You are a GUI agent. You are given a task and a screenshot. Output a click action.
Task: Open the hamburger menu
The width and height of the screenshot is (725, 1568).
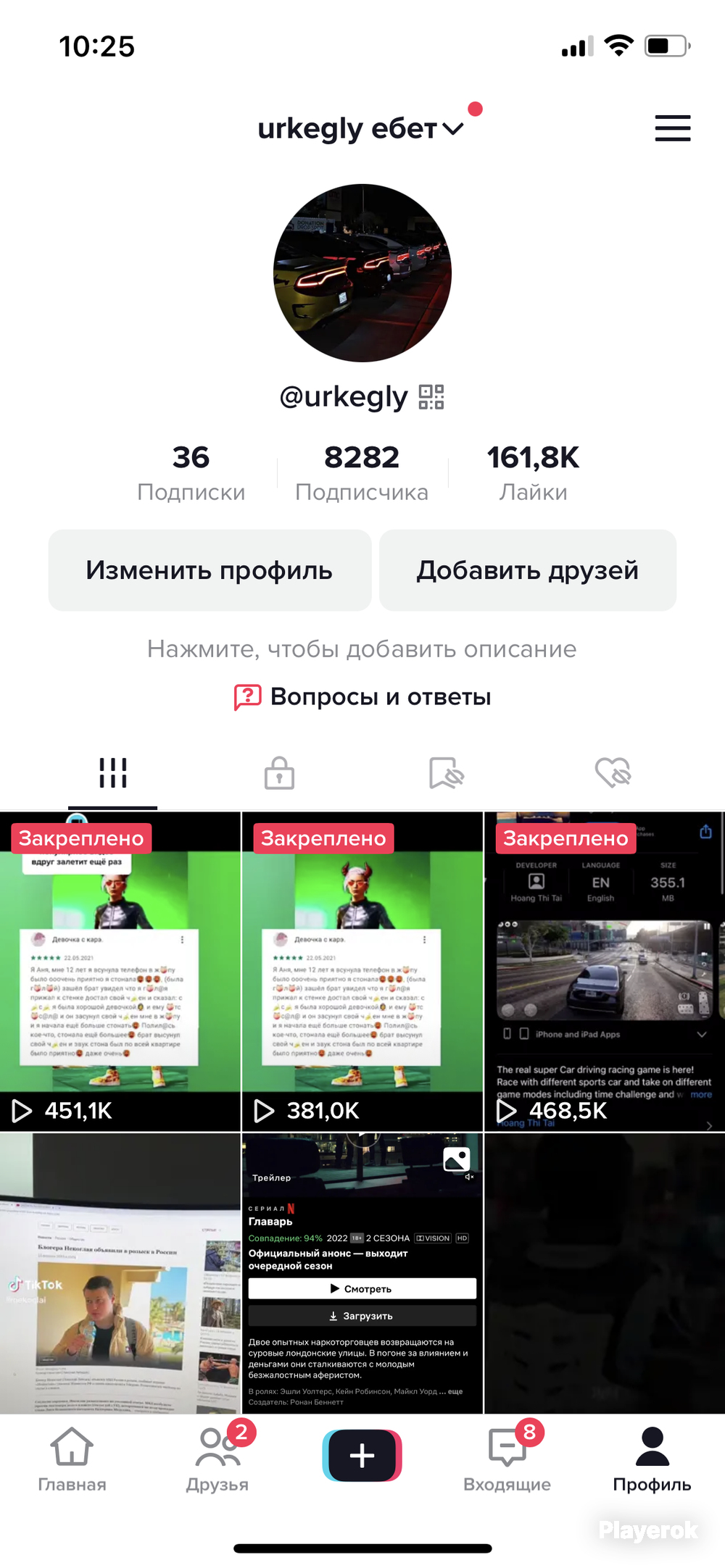coord(672,128)
